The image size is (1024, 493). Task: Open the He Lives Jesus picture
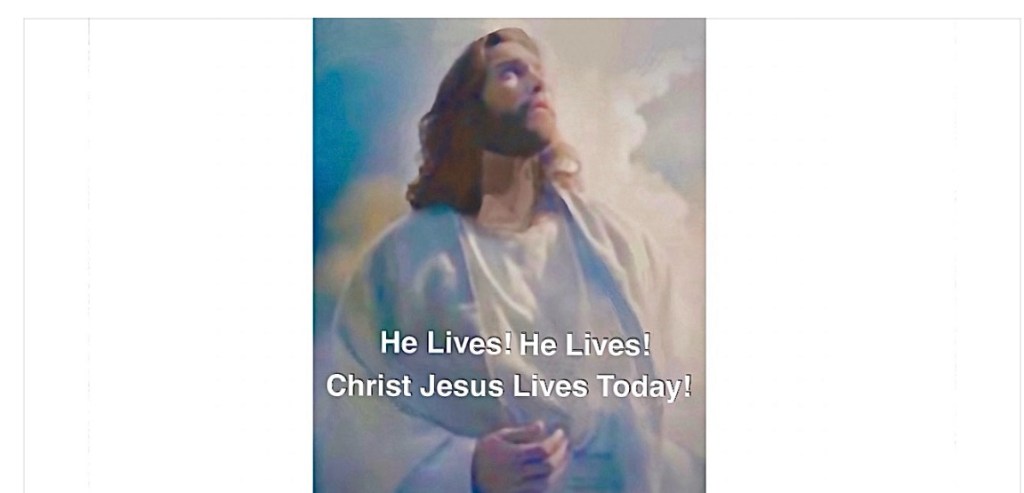(x=509, y=255)
